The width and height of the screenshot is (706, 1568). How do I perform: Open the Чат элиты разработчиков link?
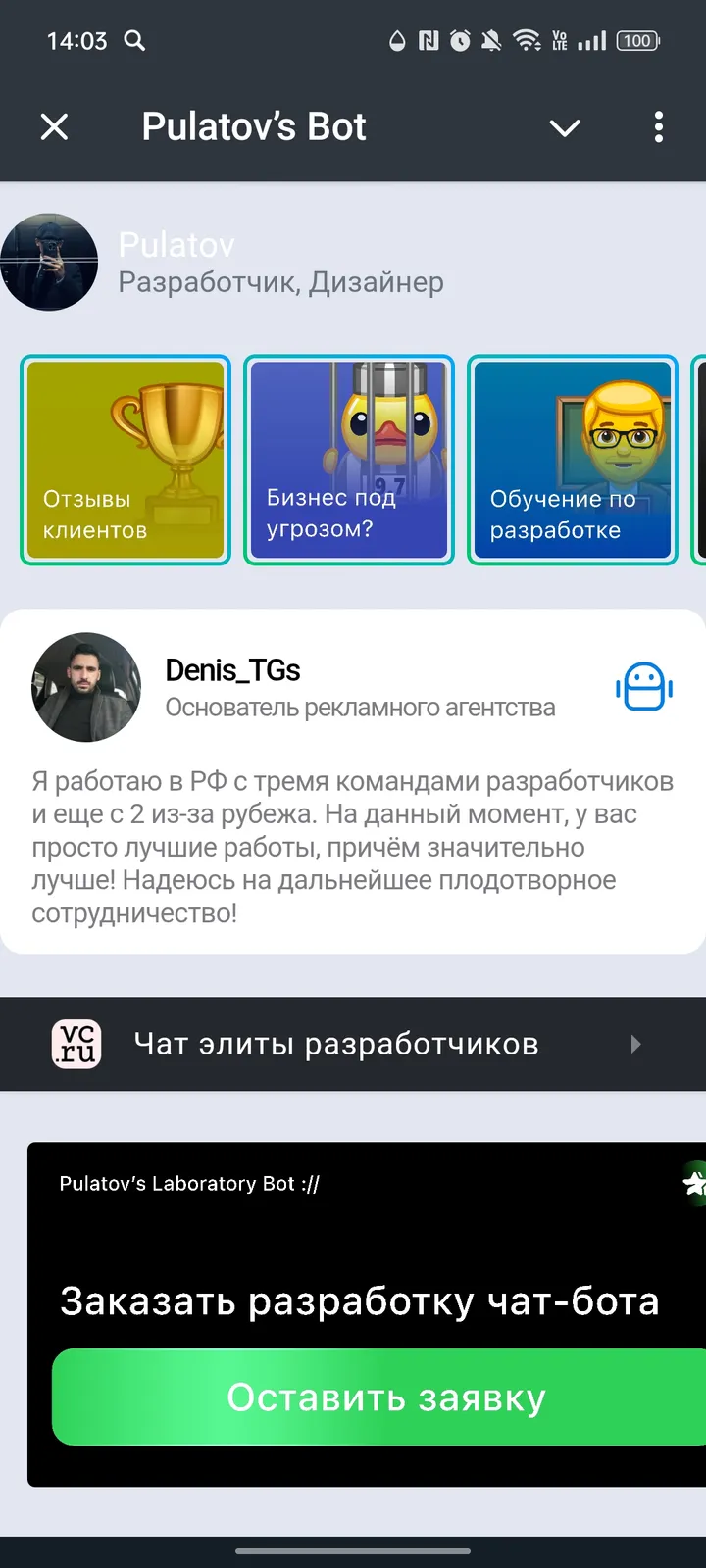pyautogui.click(x=336, y=1044)
